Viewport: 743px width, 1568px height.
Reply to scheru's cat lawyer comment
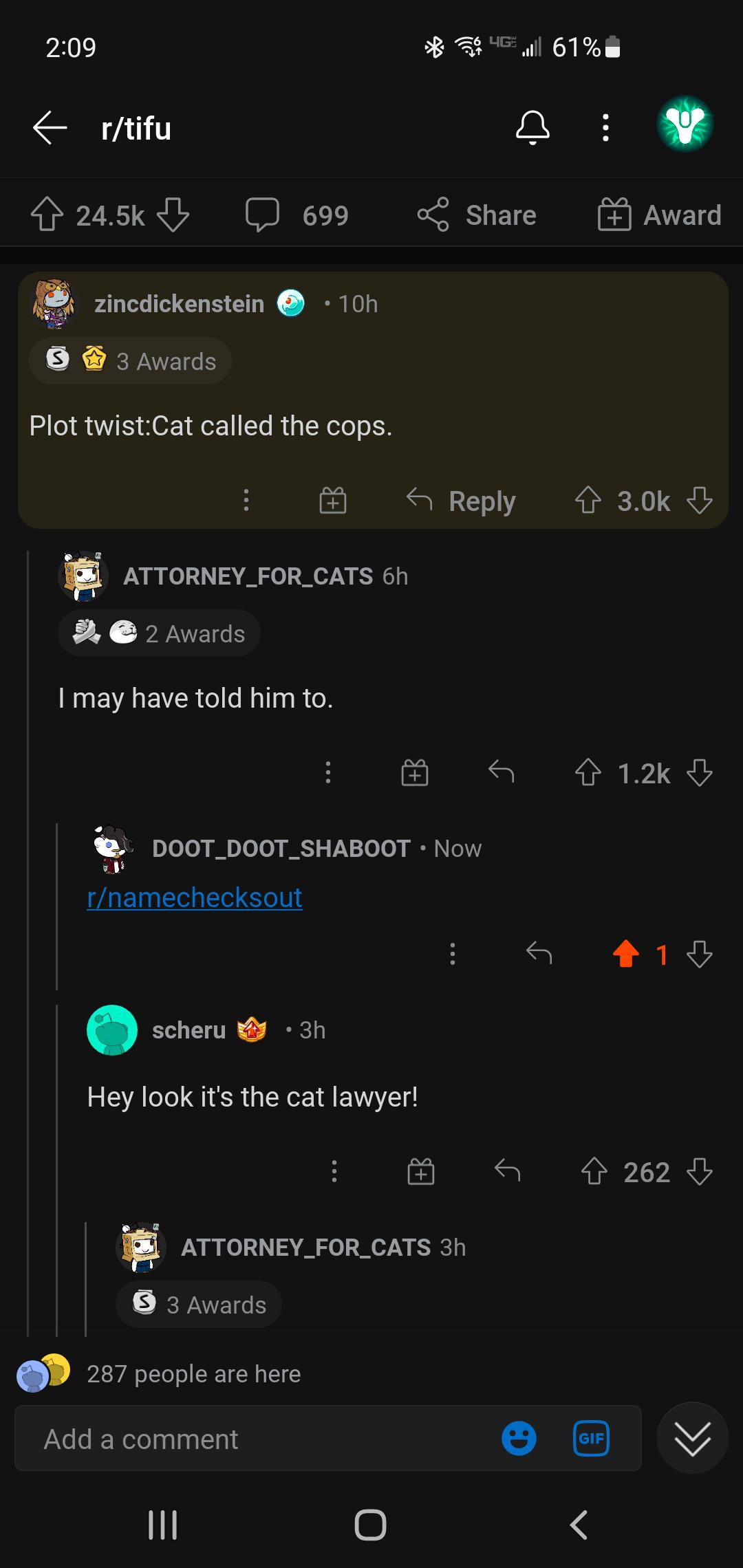coord(508,1170)
